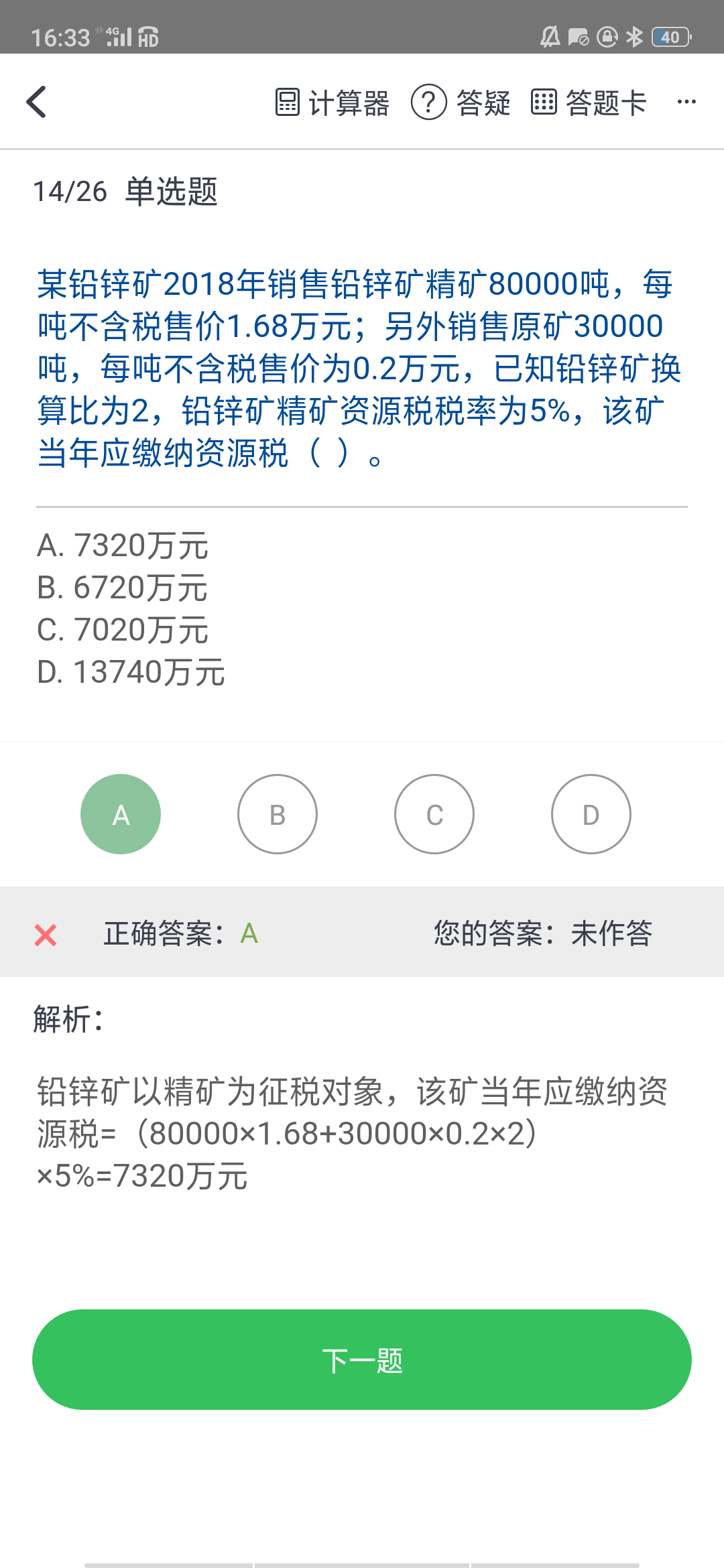Select answer option A circle
The width and height of the screenshot is (724, 1568).
121,814
